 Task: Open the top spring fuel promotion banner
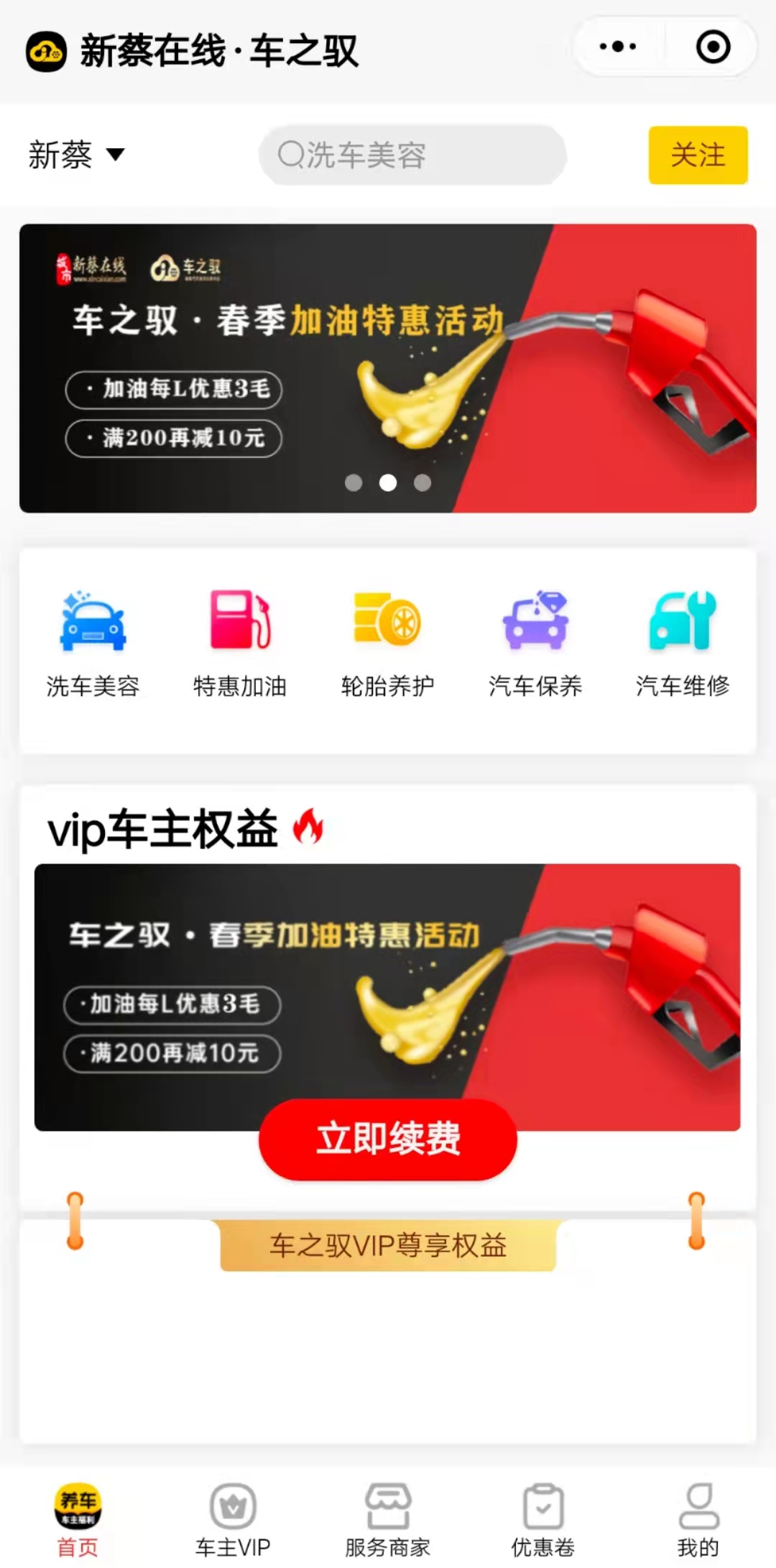coord(388,368)
